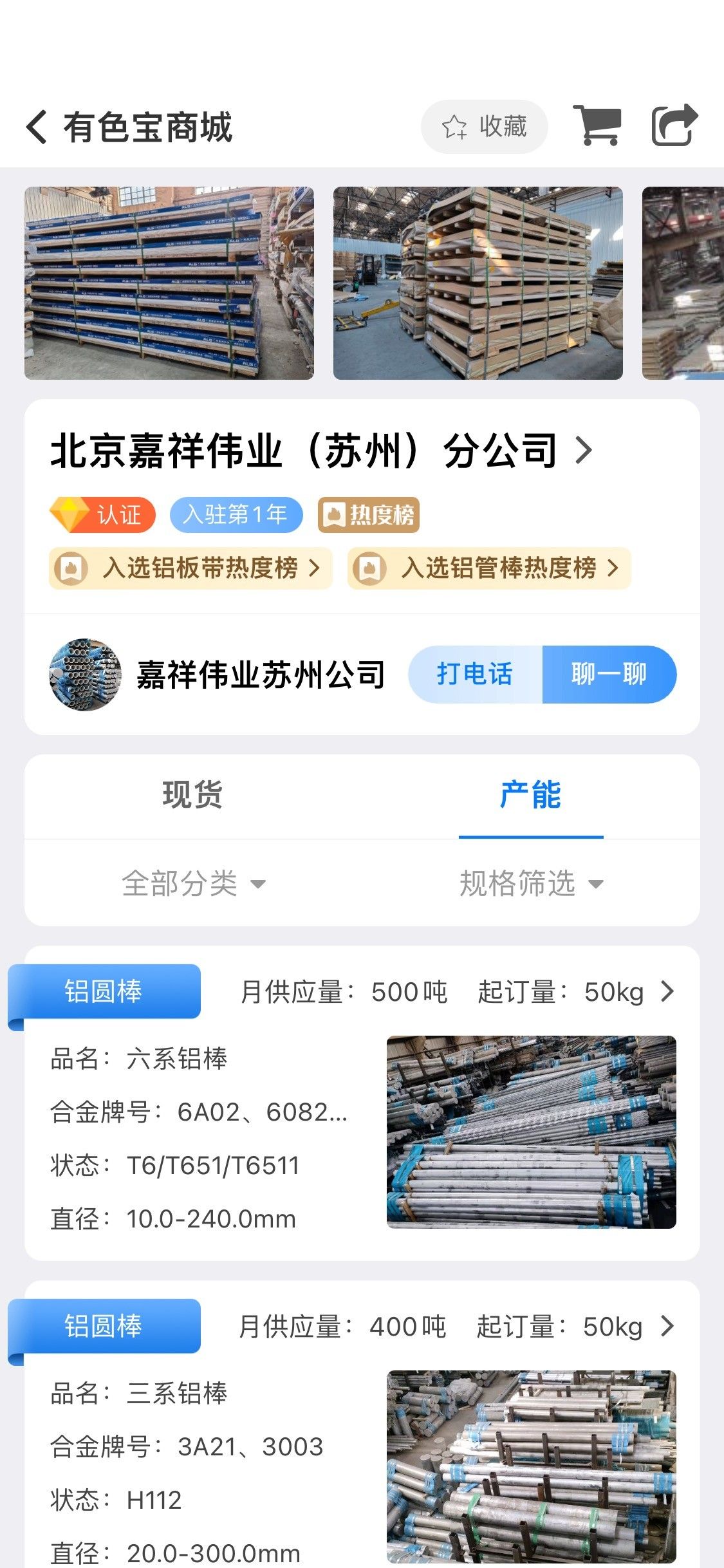Image resolution: width=724 pixels, height=1568 pixels.
Task: Go back from 有色宝商城
Action: click(x=37, y=127)
